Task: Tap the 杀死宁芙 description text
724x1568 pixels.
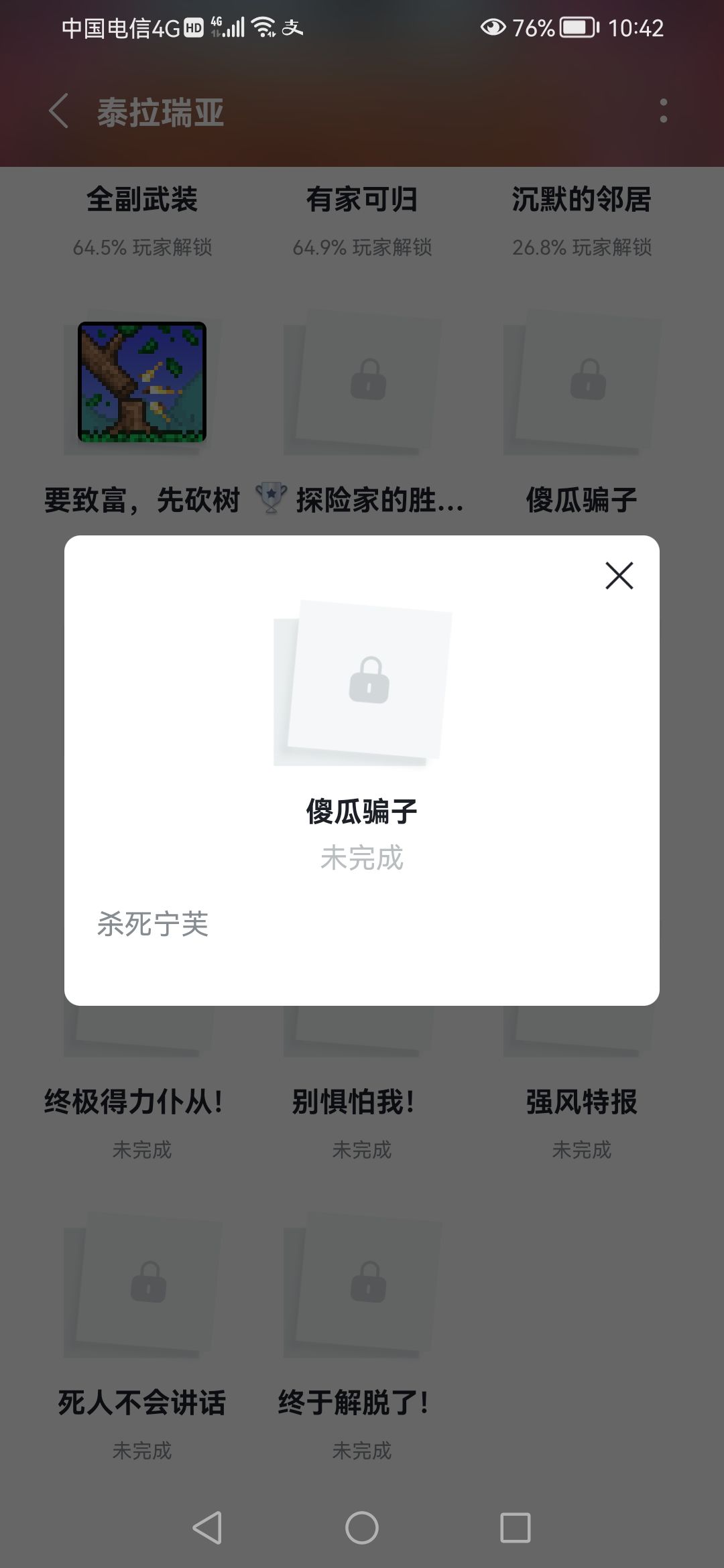Action: pyautogui.click(x=151, y=925)
